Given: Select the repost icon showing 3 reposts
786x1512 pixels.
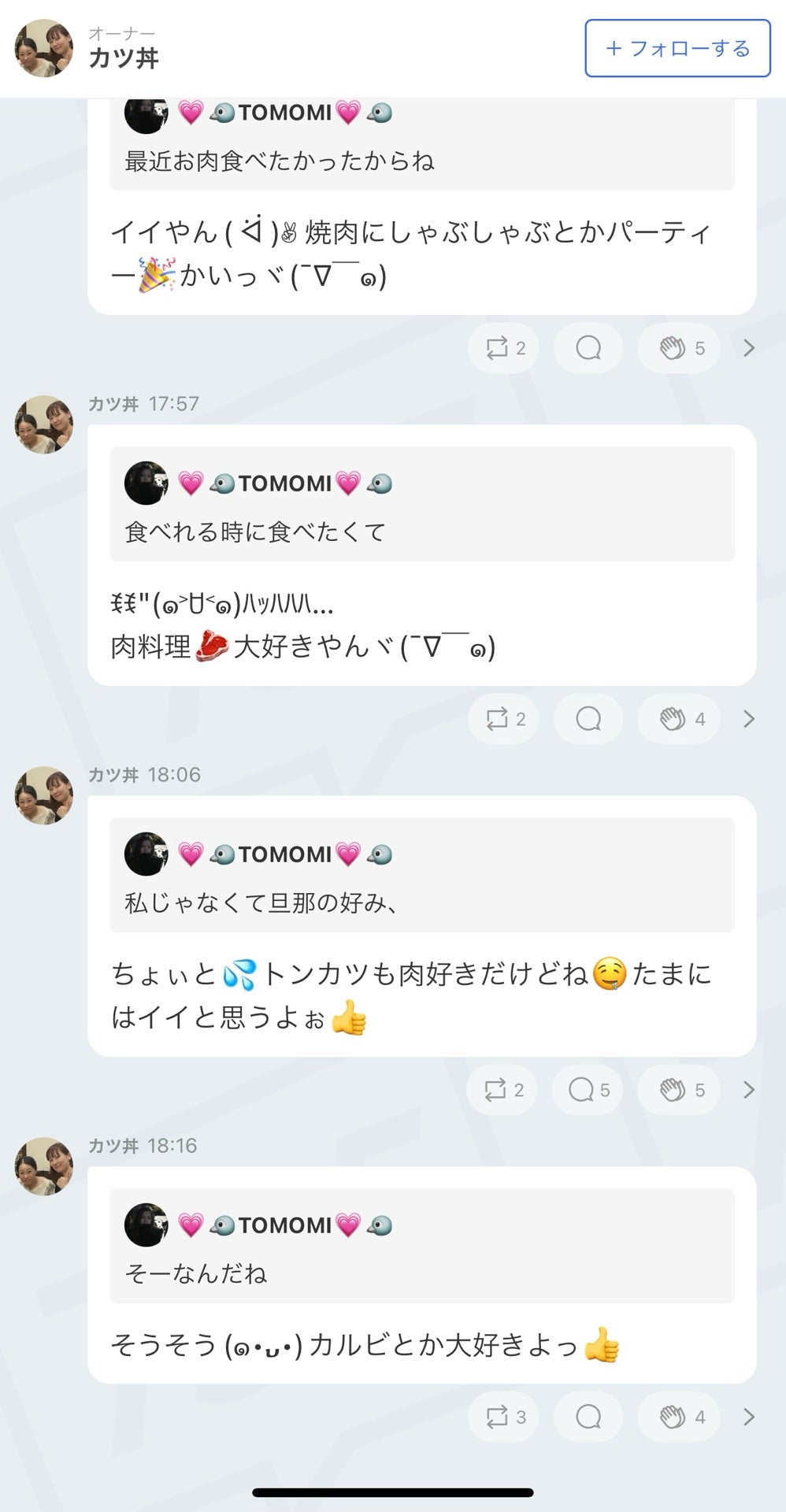Looking at the screenshot, I should [502, 1416].
